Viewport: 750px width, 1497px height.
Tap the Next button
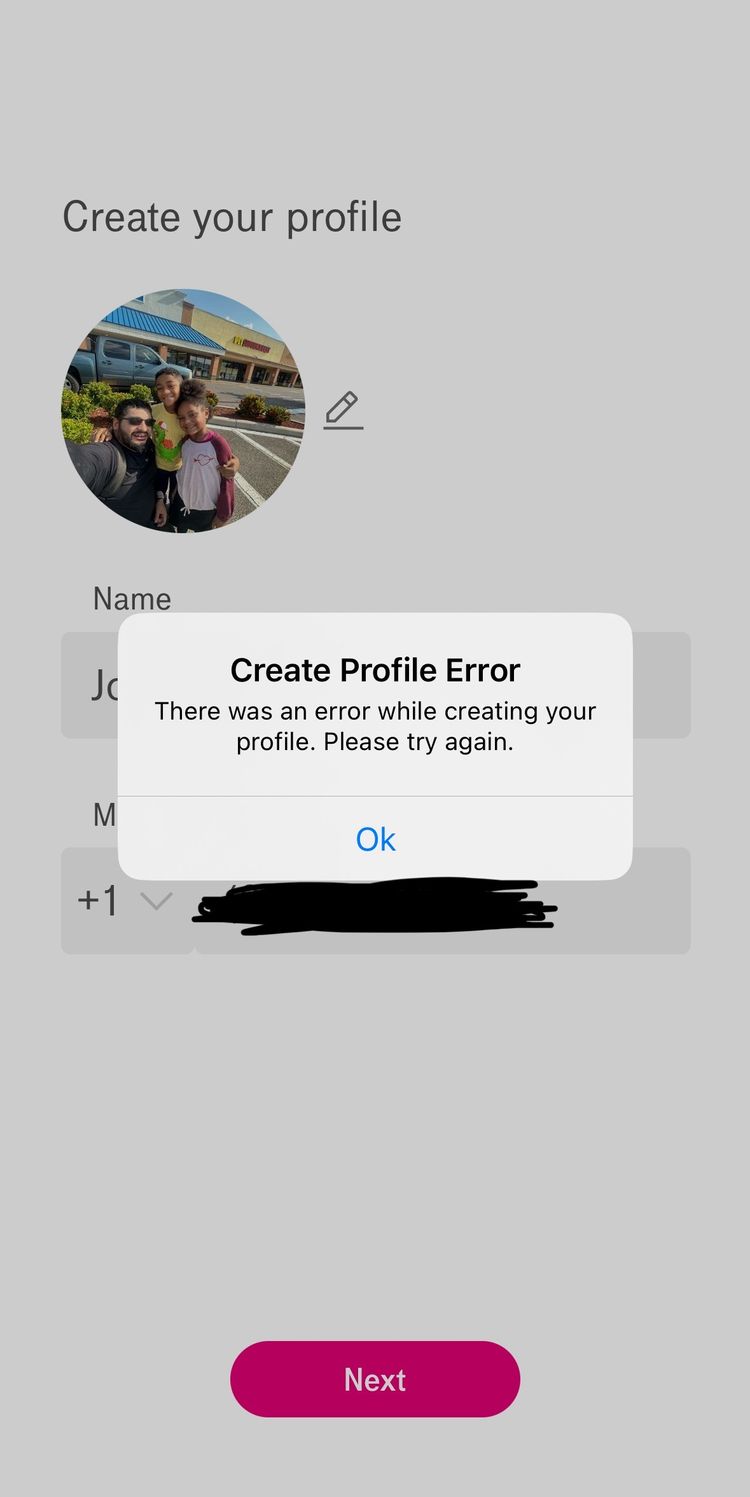(x=375, y=1379)
